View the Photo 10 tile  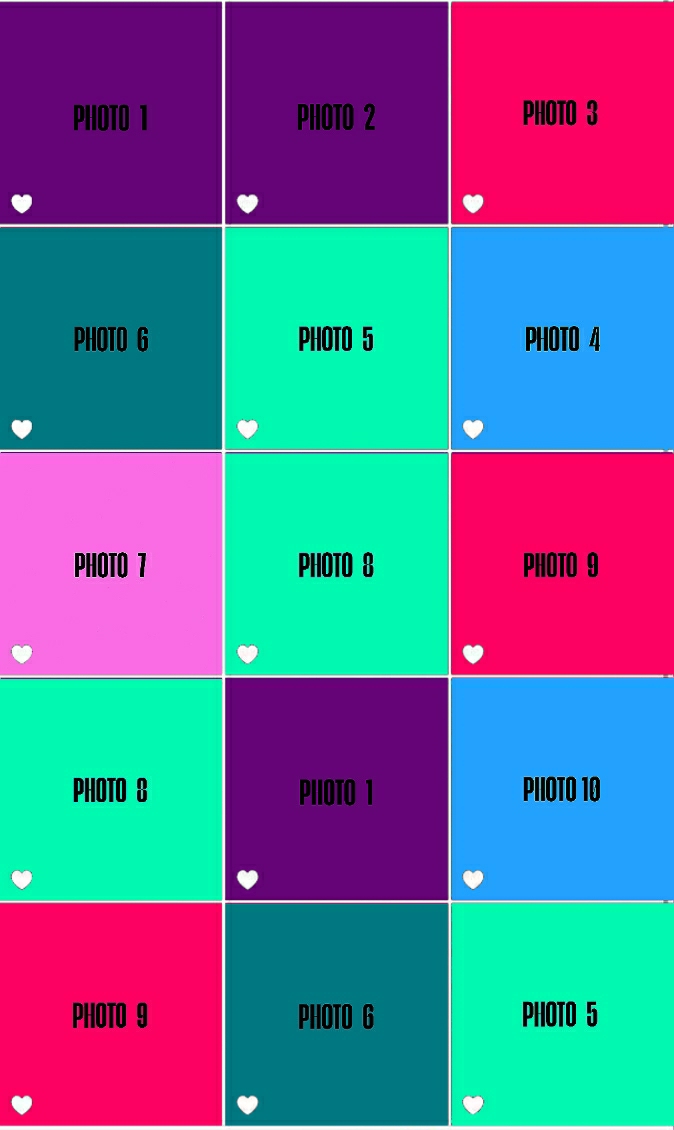[x=562, y=788]
